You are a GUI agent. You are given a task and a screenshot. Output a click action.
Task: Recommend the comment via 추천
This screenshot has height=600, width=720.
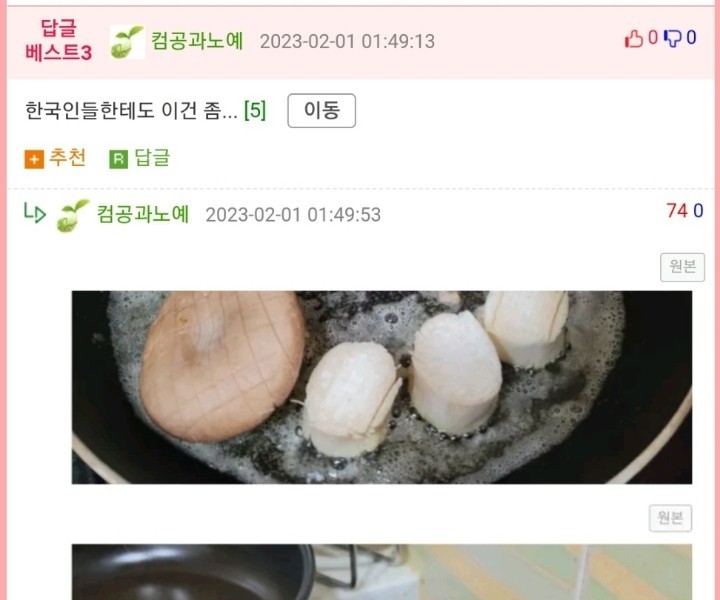coord(56,158)
